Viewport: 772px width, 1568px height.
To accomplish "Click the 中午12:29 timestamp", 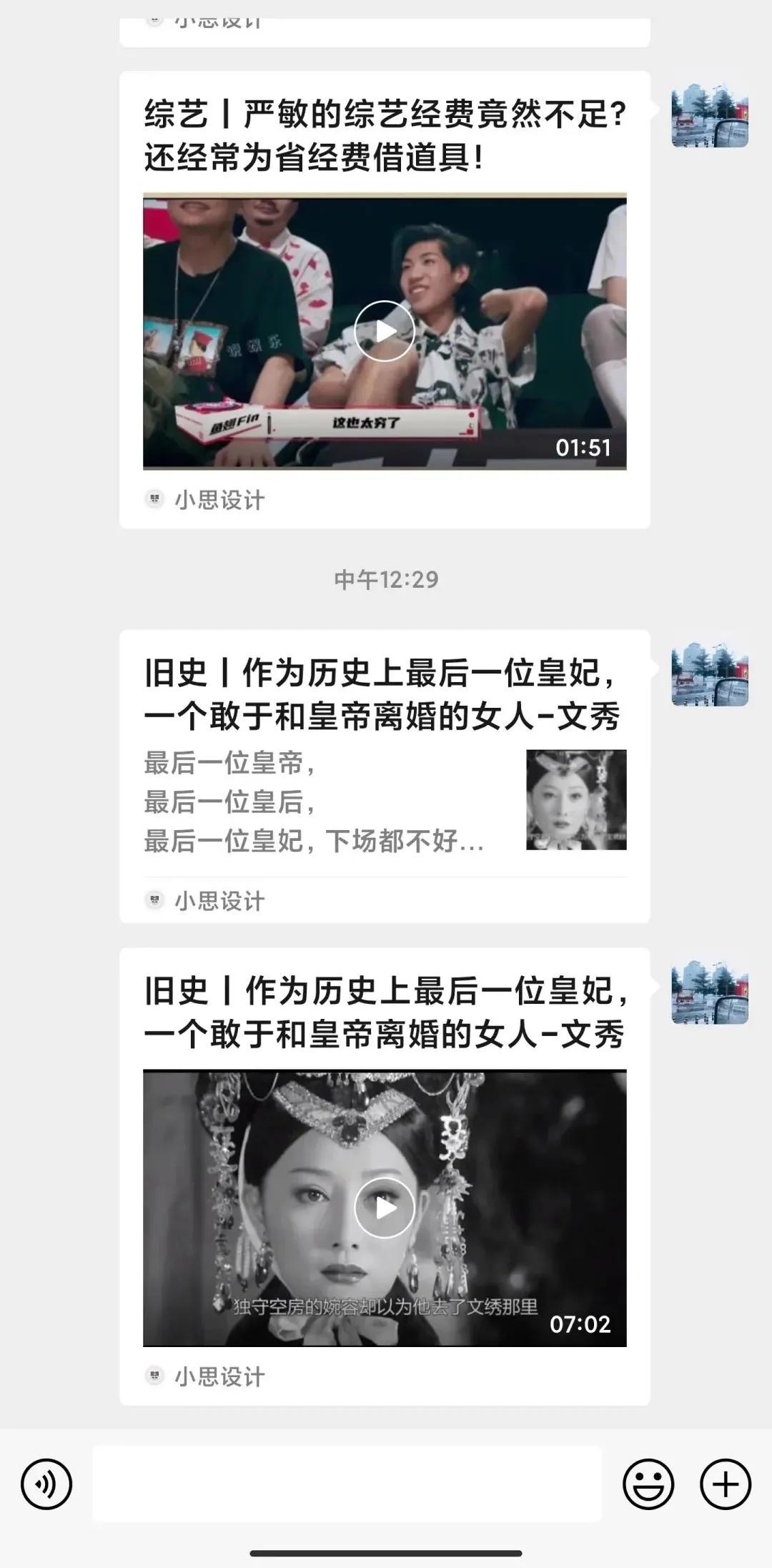I will point(385,579).
